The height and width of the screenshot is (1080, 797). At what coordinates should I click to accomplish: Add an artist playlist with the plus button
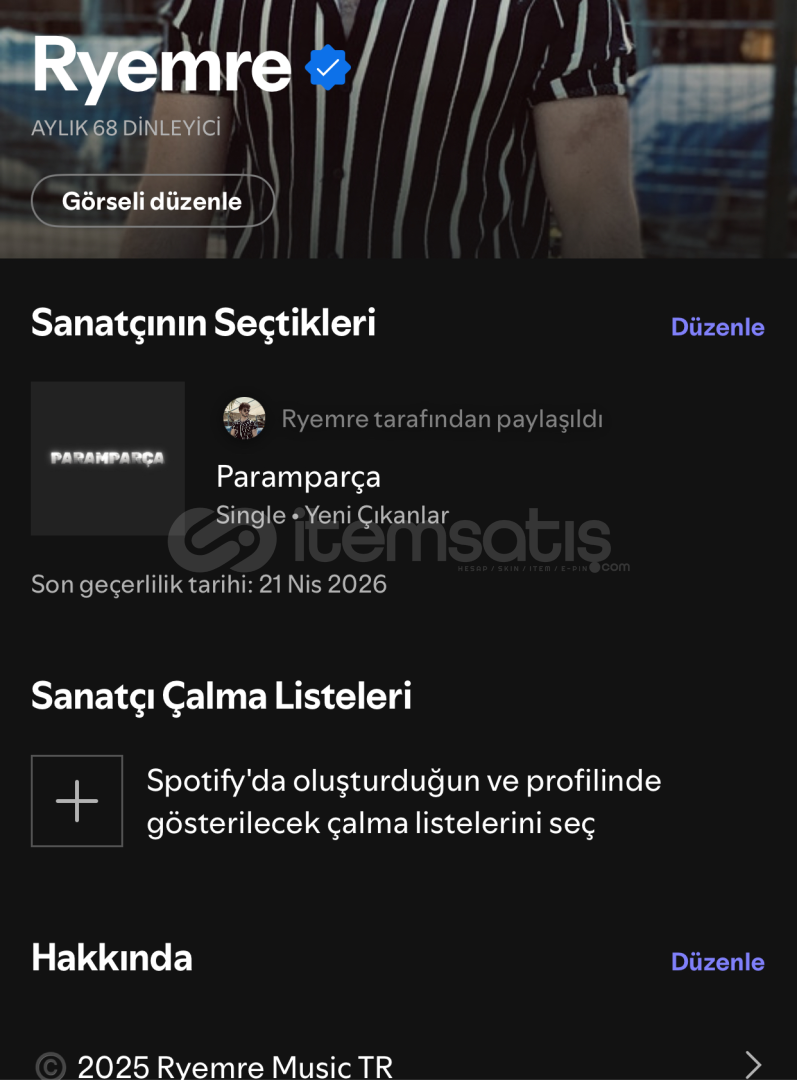tap(77, 801)
